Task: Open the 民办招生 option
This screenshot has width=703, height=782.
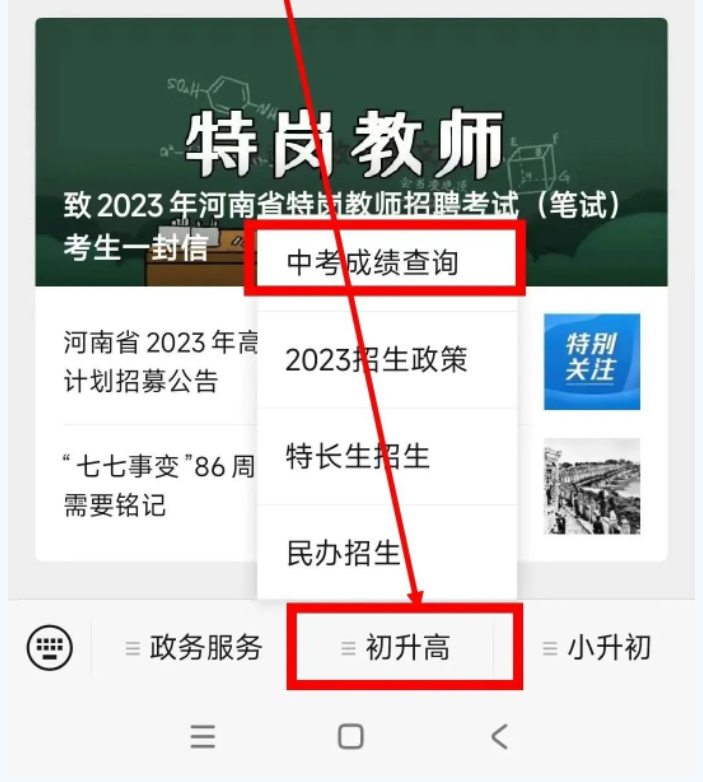Action: [x=386, y=552]
